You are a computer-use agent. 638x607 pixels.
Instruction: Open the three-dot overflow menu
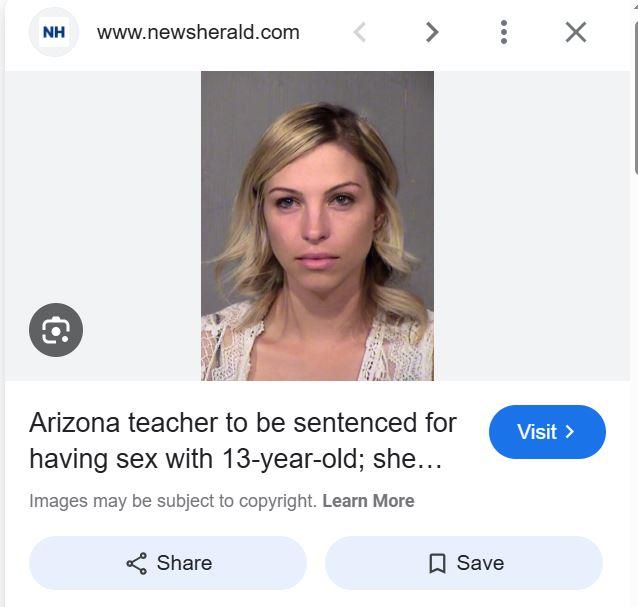click(504, 32)
